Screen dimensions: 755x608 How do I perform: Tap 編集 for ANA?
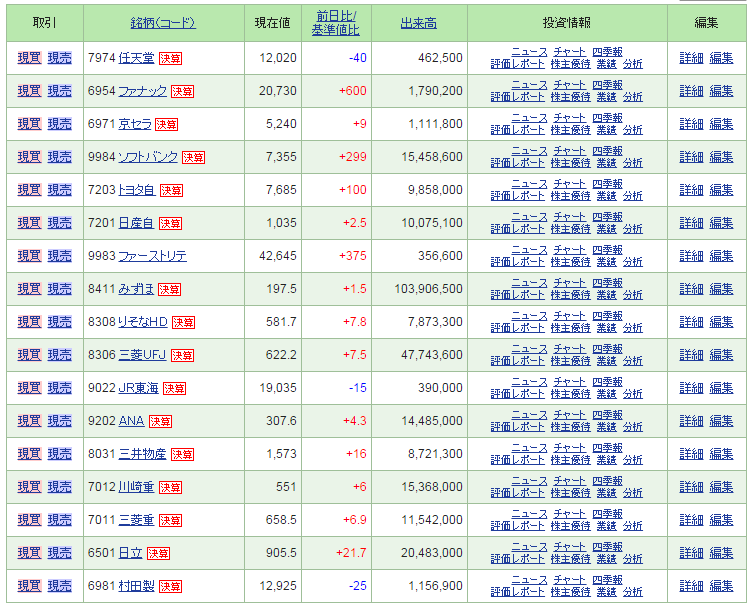721,421
